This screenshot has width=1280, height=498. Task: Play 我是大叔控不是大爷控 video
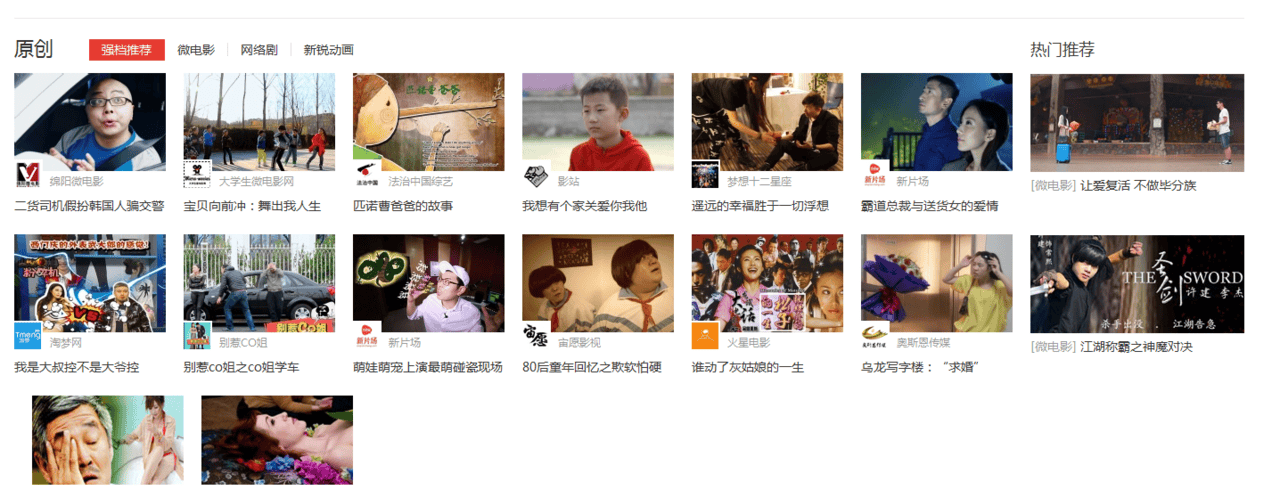76,368
